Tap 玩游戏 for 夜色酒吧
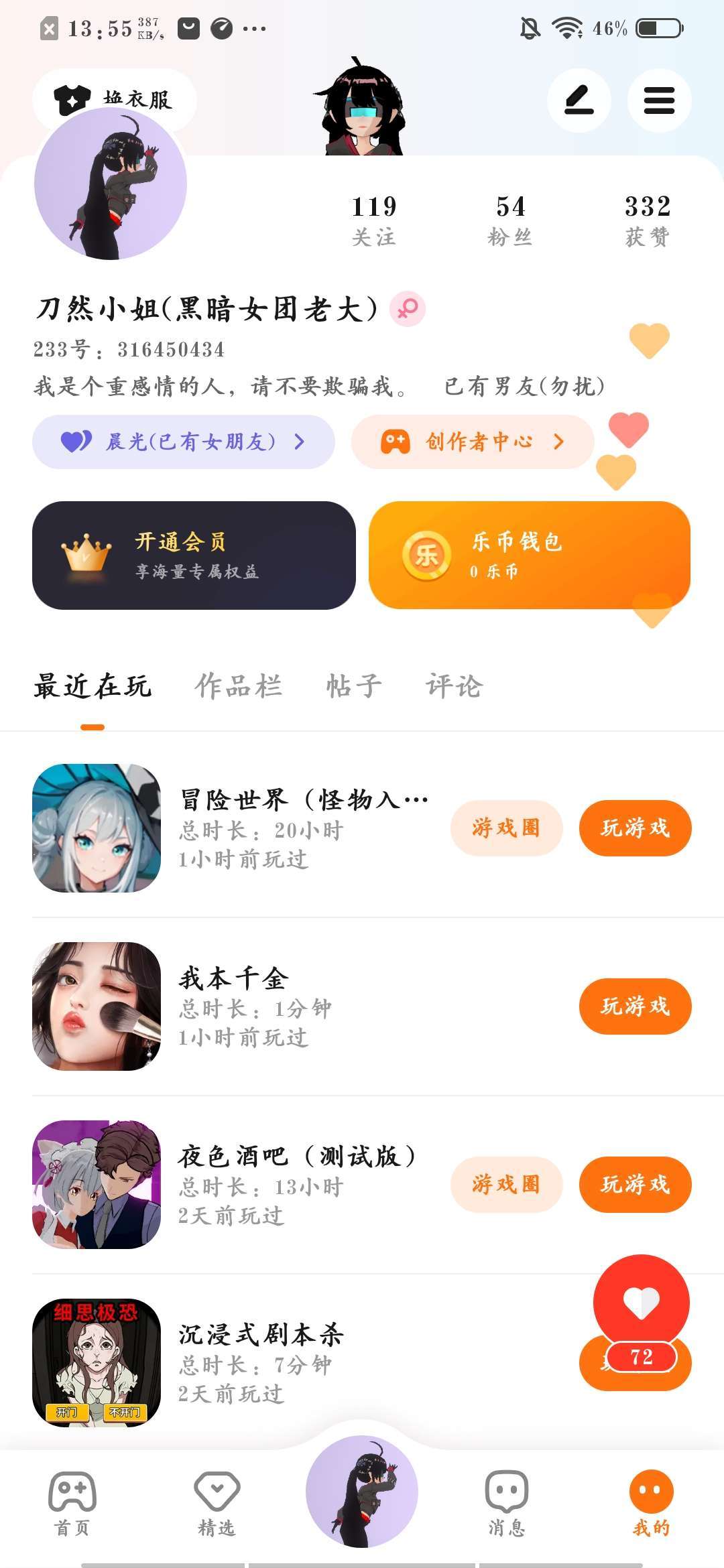Viewport: 724px width, 1568px height. (x=635, y=1185)
